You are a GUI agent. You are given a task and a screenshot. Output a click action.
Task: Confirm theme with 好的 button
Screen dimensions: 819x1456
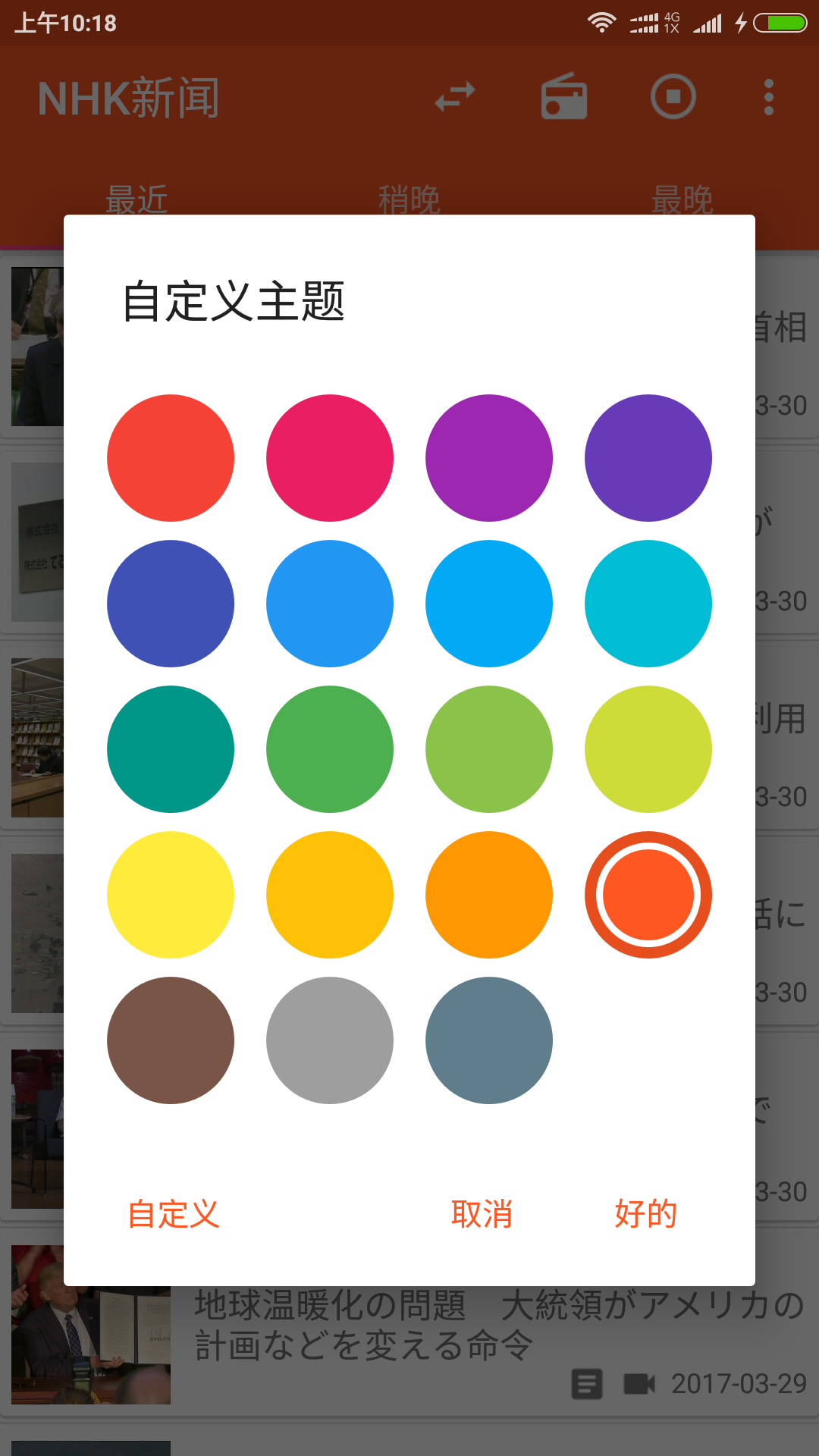click(645, 1214)
